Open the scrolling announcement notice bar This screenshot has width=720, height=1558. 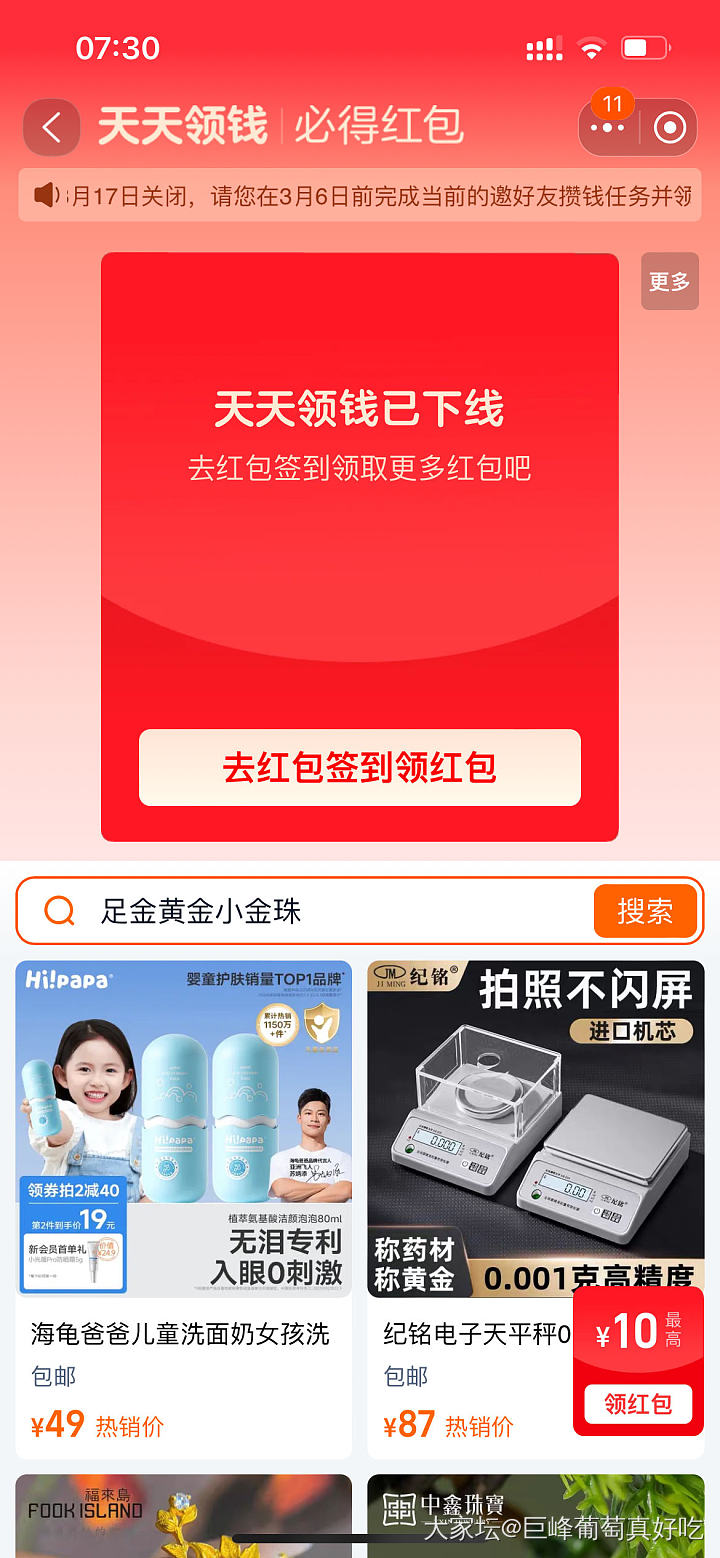(360, 196)
